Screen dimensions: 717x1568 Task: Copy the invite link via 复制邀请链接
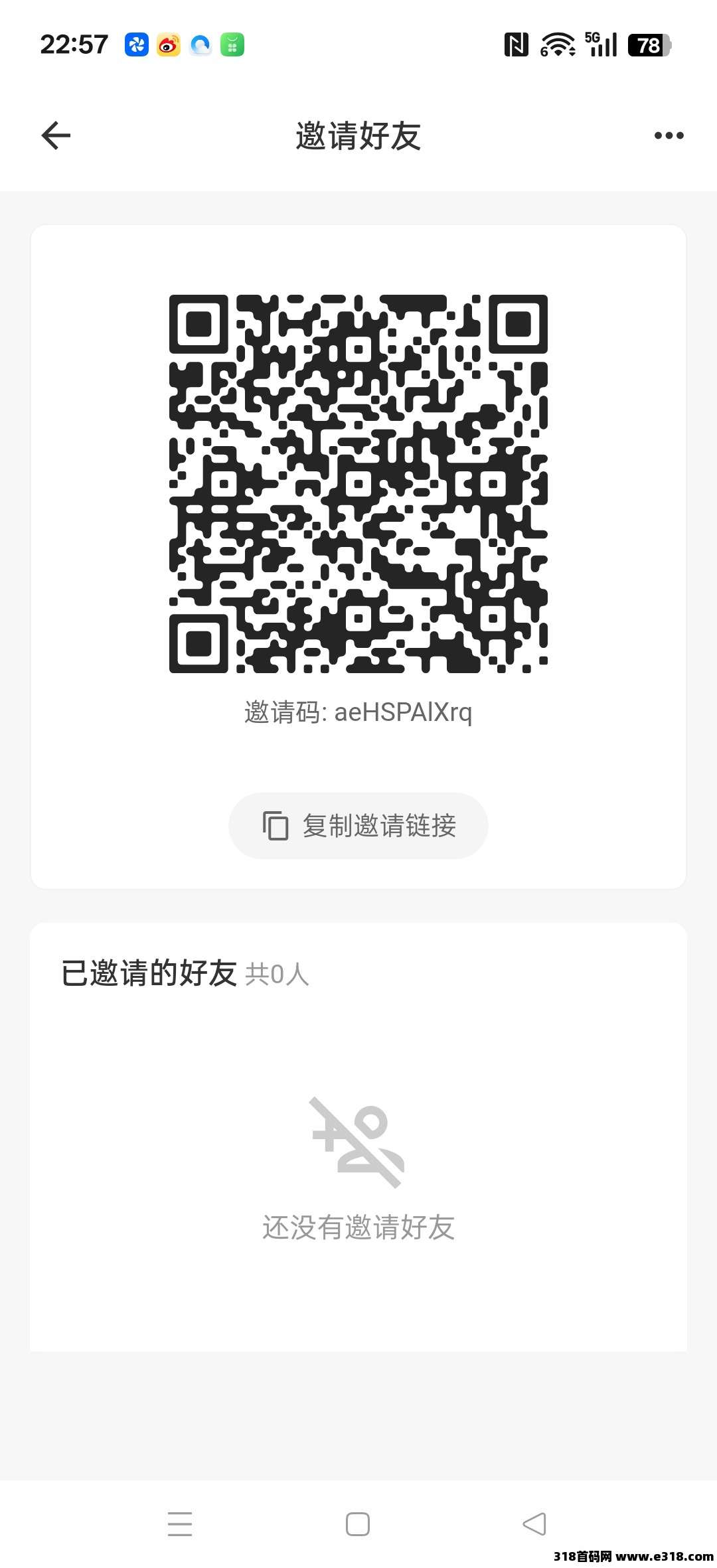358,826
